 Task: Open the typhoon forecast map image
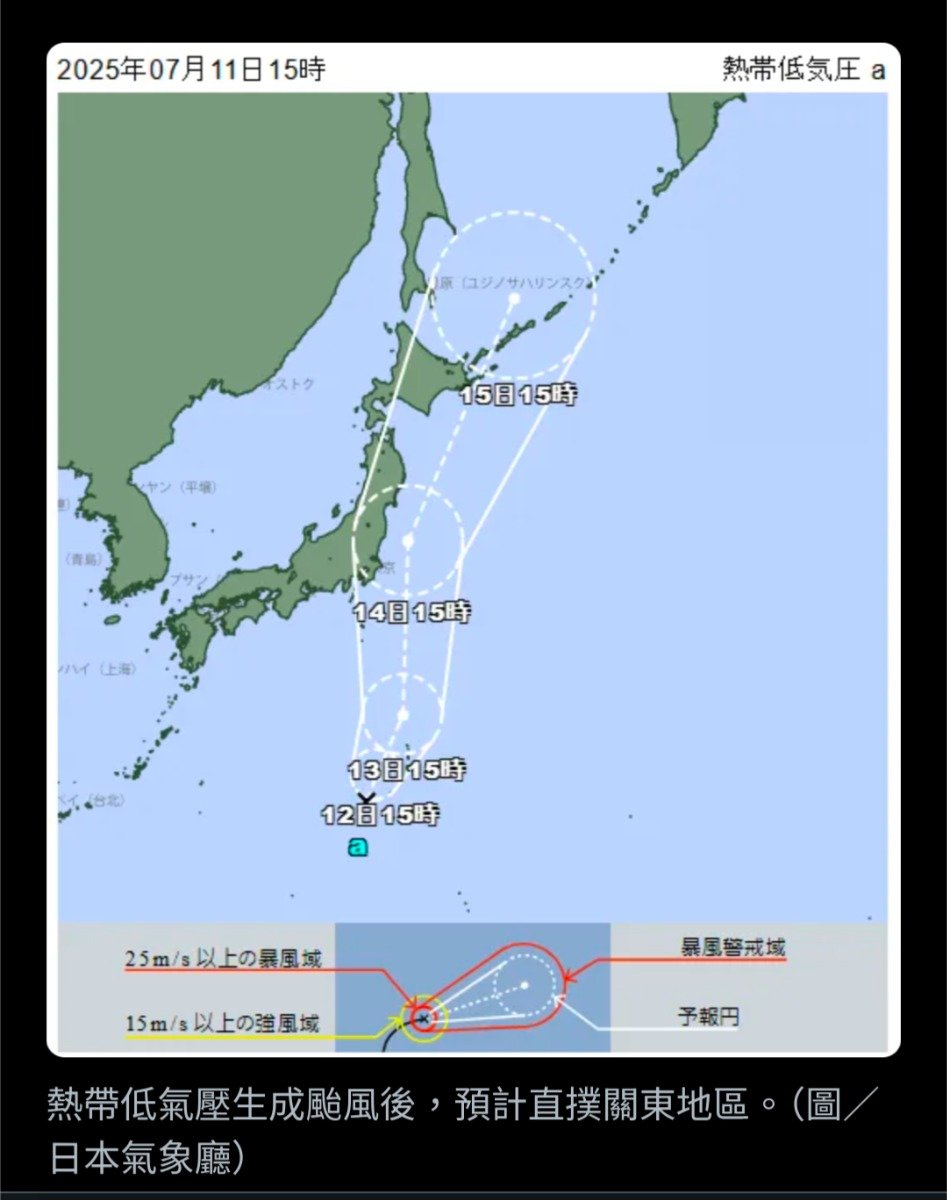tap(473, 550)
